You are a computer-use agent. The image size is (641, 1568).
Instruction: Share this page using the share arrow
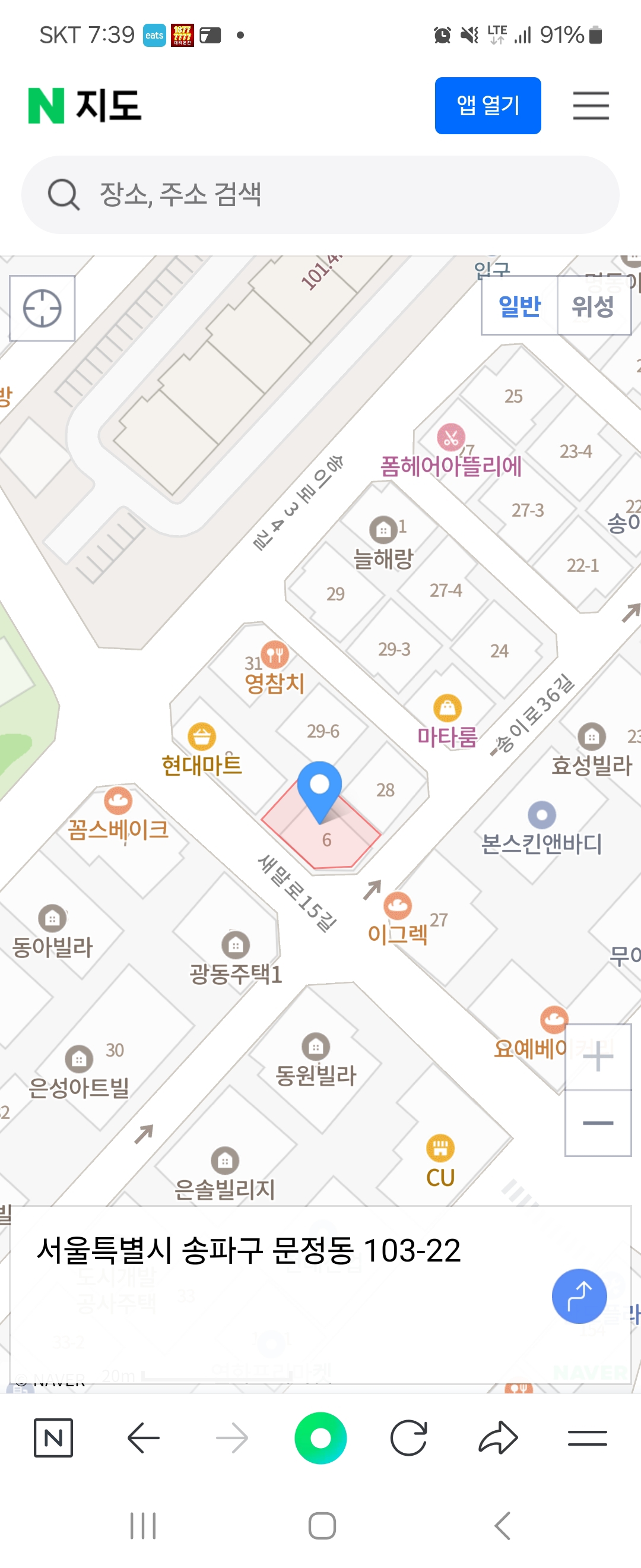(498, 1438)
